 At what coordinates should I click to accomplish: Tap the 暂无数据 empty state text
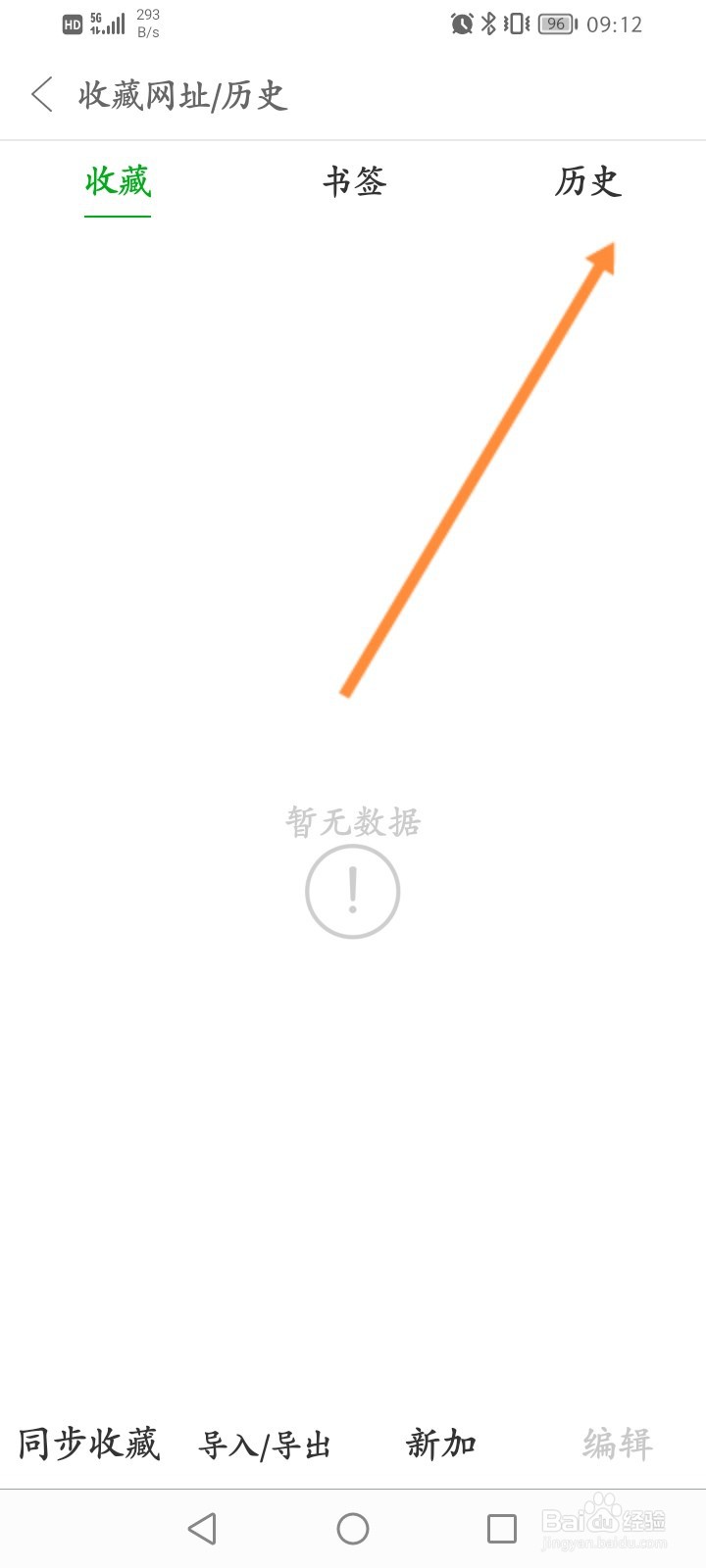[x=353, y=823]
